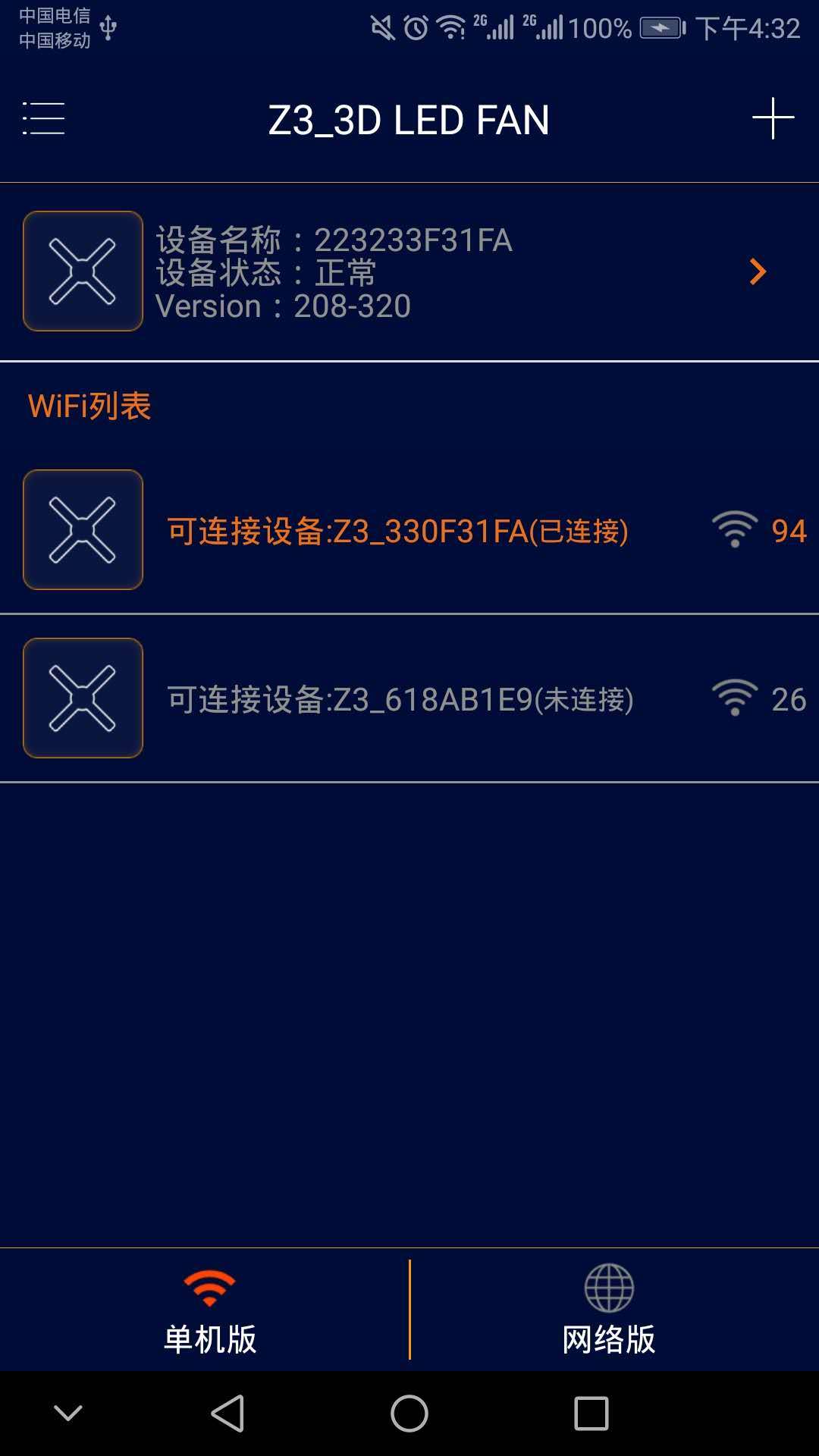Tap the plus icon to add device
This screenshot has width=819, height=1456.
point(773,118)
